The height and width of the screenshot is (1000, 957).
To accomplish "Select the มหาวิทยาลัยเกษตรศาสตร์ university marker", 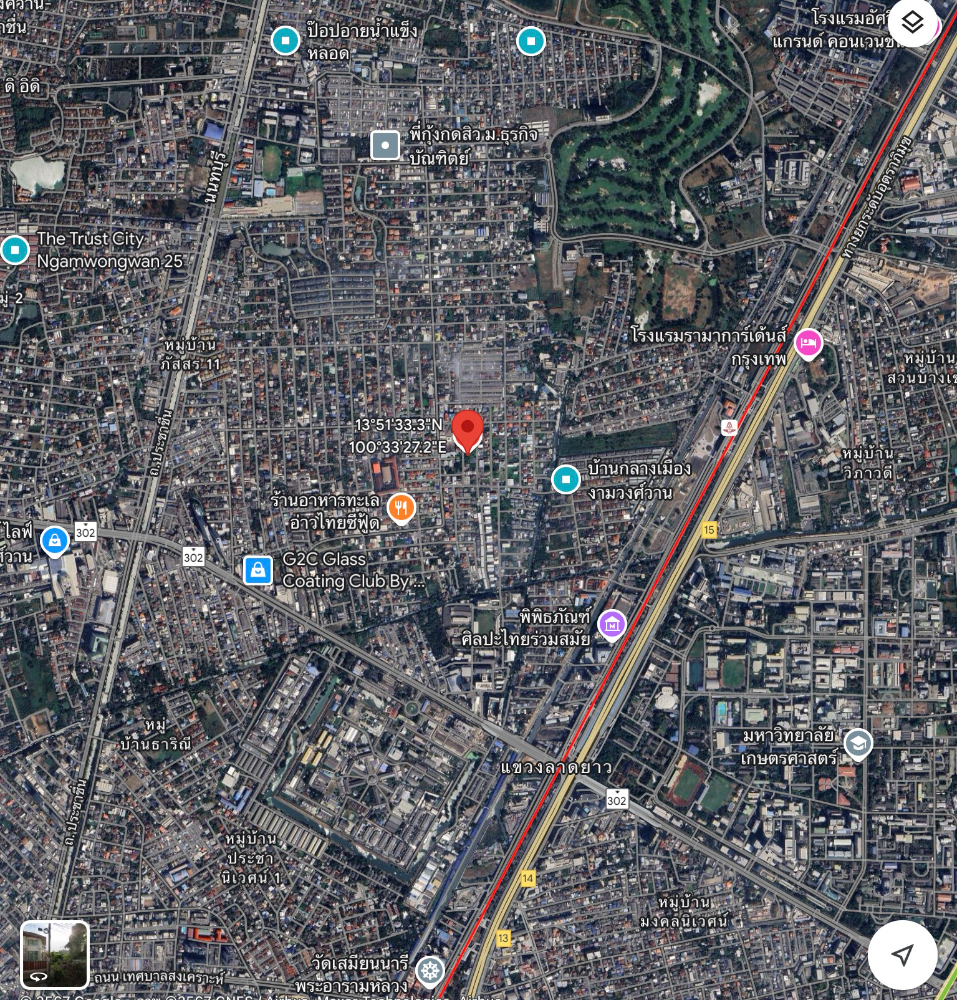I will click(x=858, y=743).
